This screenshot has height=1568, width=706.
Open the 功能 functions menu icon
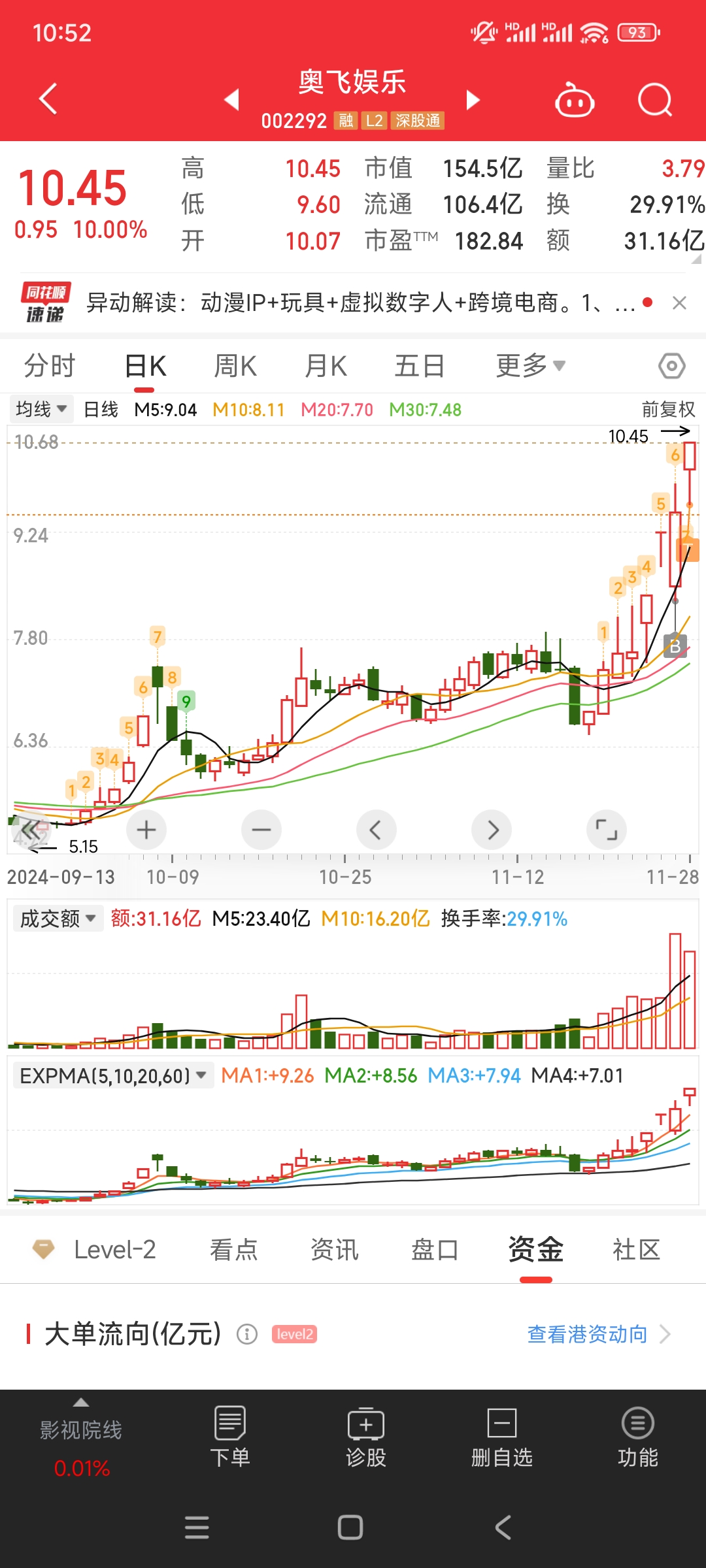coord(637,1424)
